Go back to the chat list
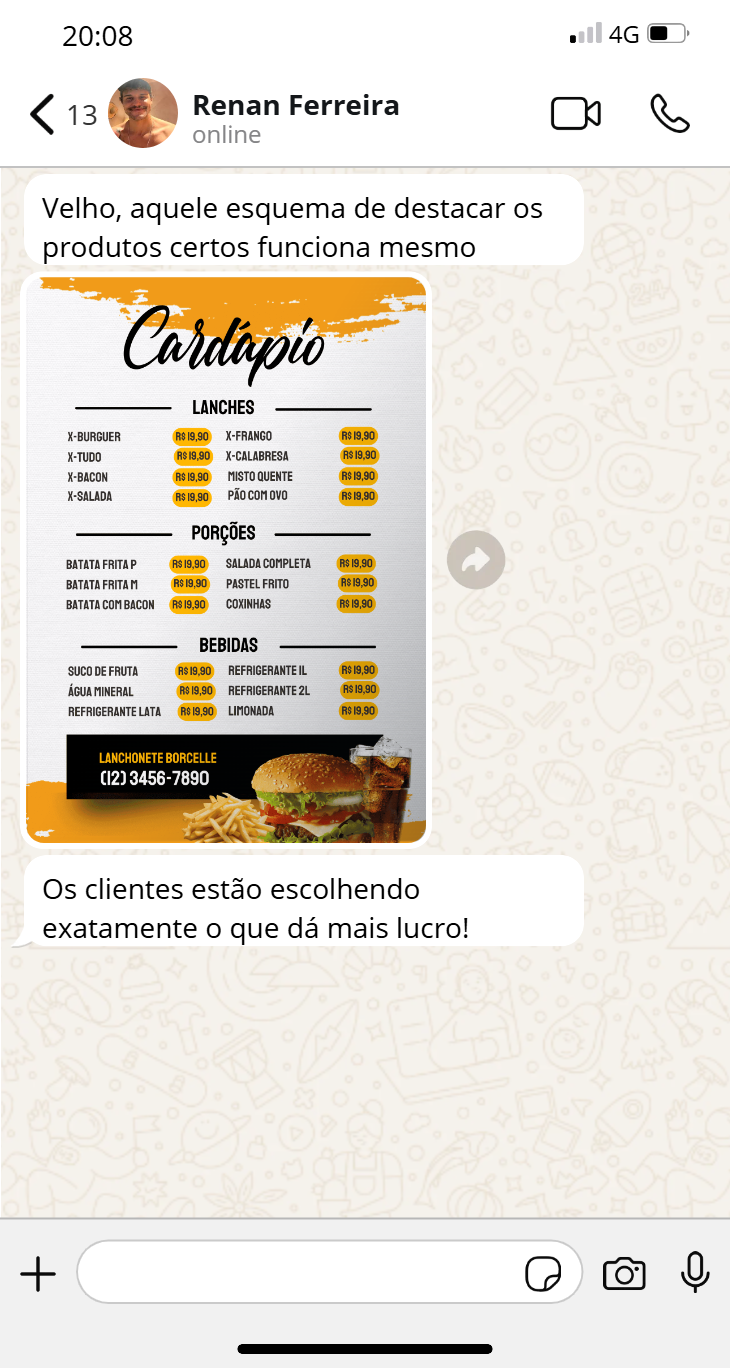This screenshot has height=1368, width=730. coord(42,114)
